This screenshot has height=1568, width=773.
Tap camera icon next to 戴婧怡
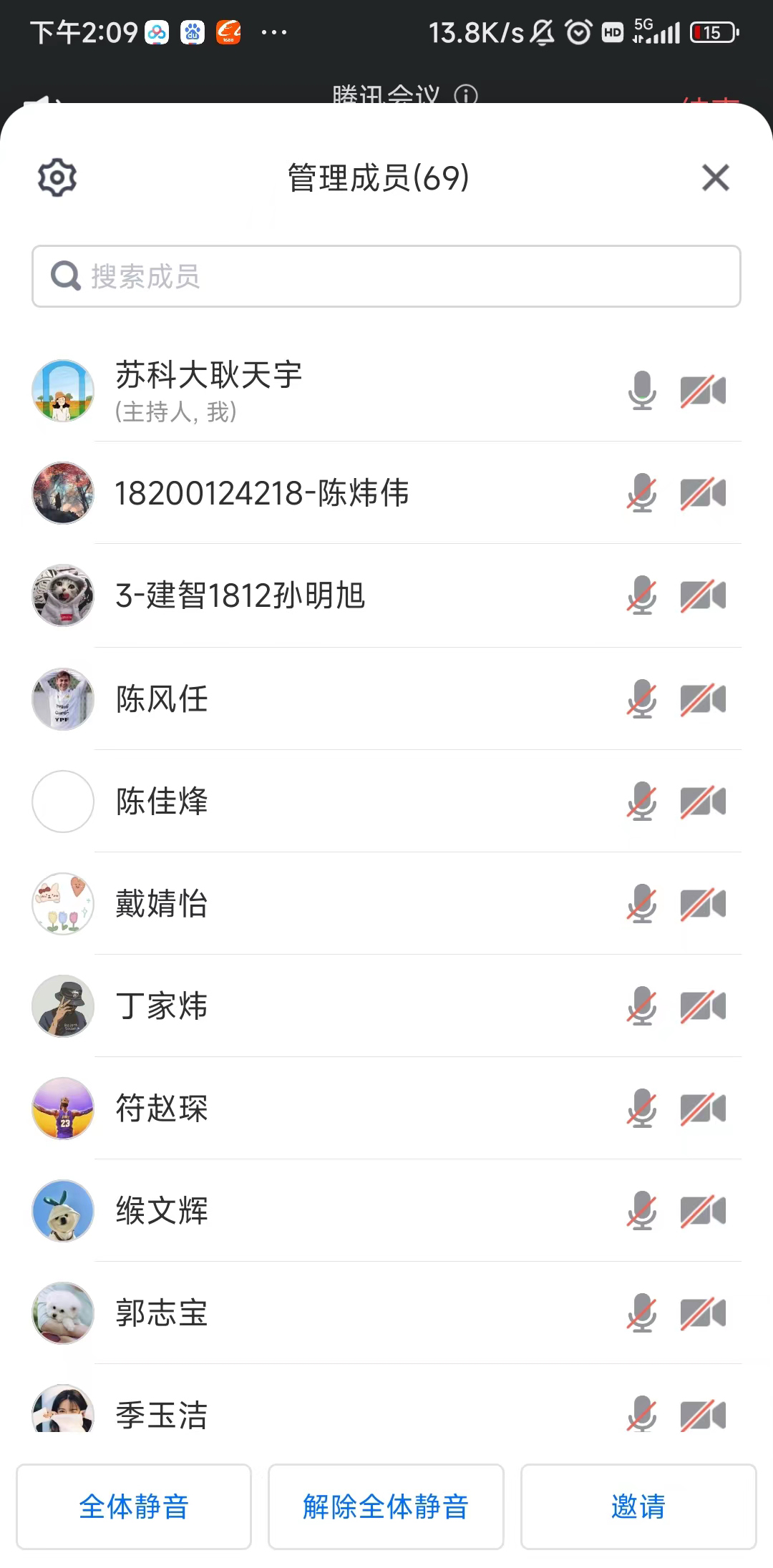tap(703, 904)
